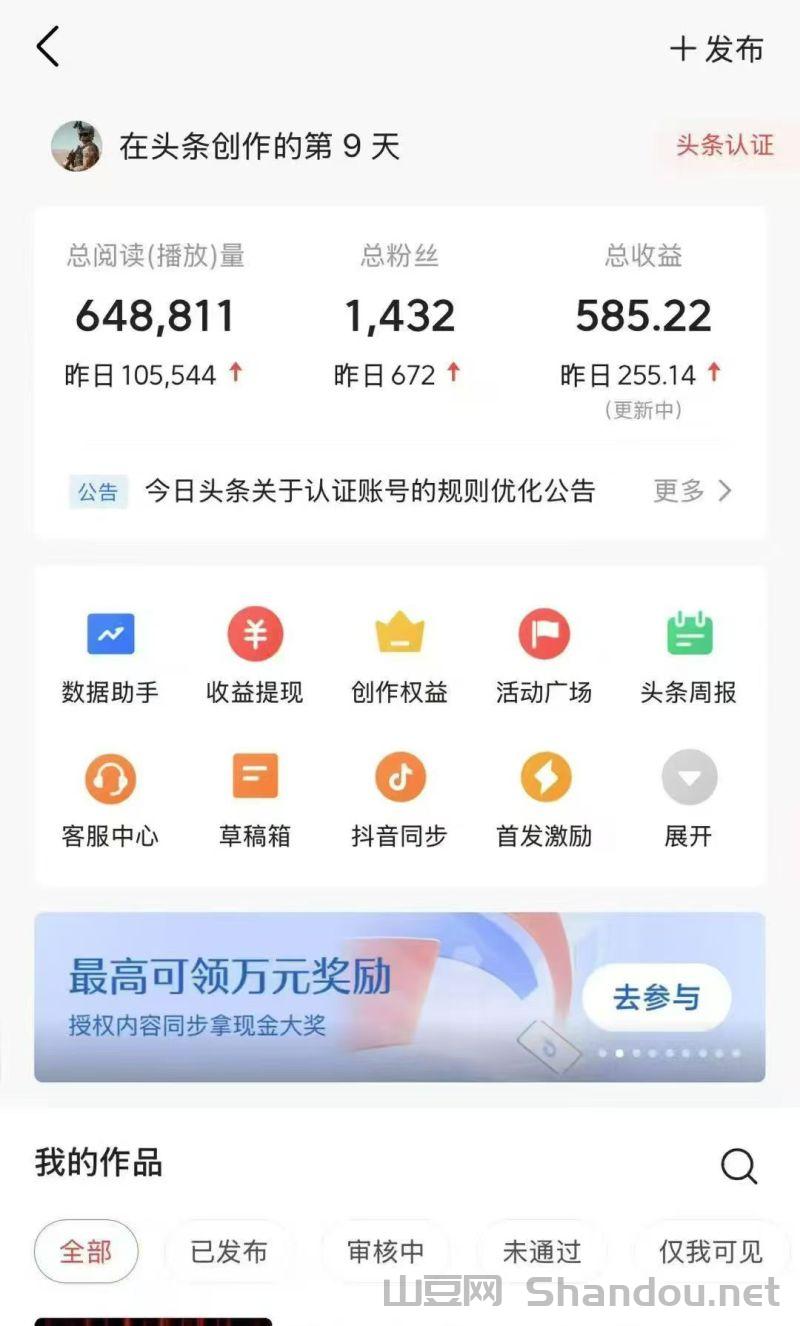
Task: Open the 头条认证 certification badge
Action: 724,145
